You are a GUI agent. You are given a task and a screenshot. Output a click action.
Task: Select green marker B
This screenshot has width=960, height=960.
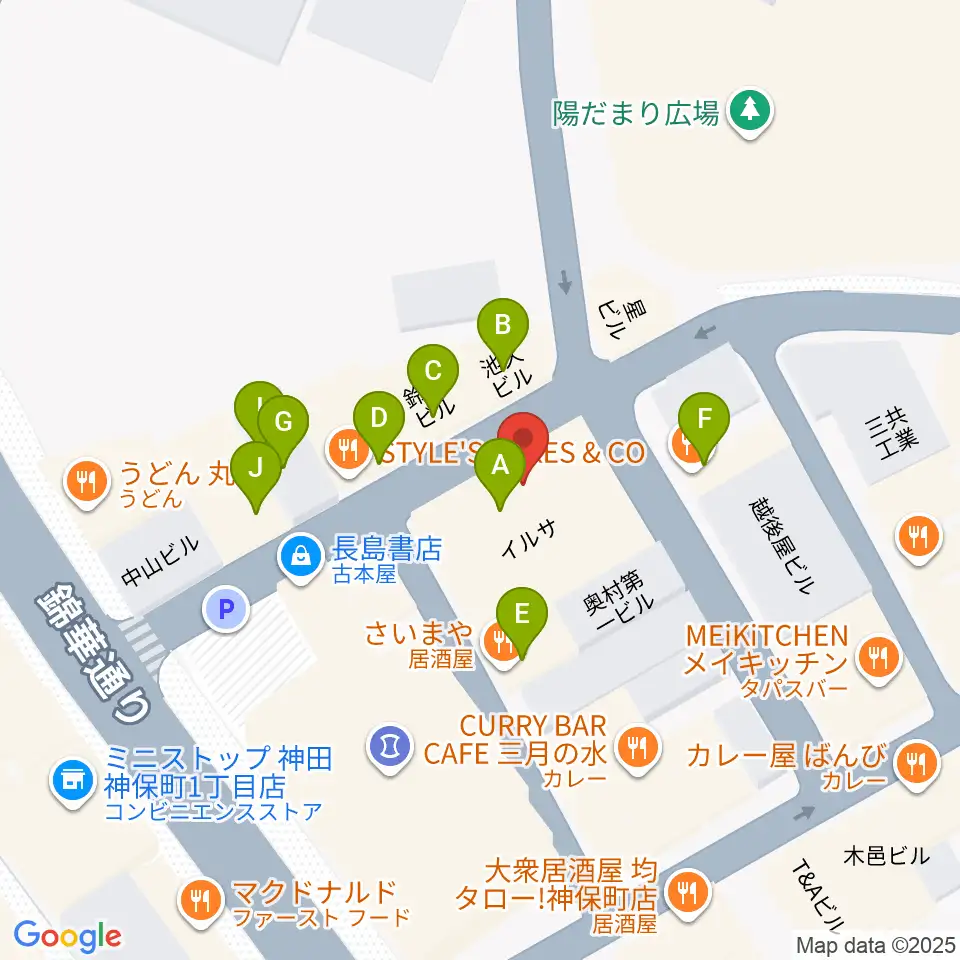point(503,332)
